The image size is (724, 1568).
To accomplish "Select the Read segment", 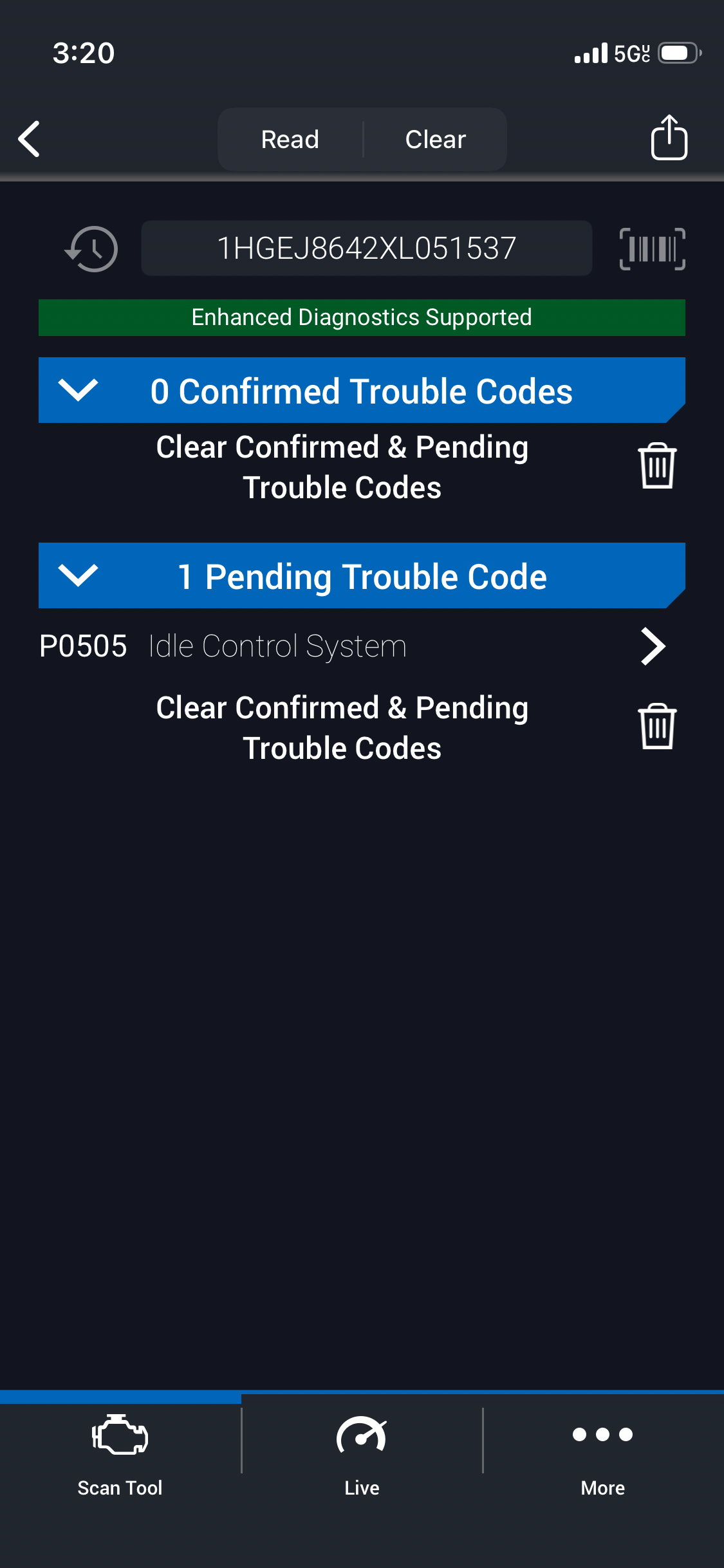I will [290, 139].
